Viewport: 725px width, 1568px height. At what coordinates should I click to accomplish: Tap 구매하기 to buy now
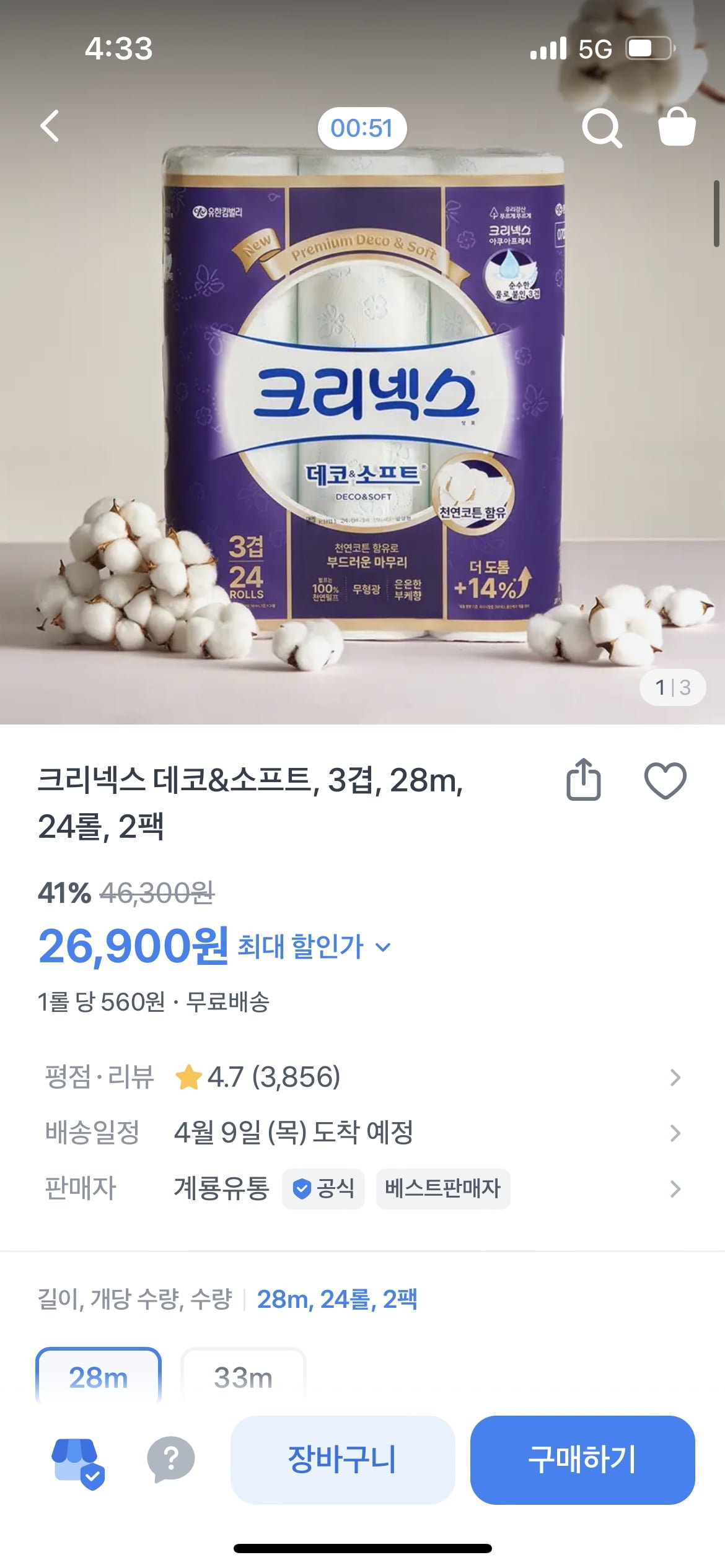pyautogui.click(x=582, y=1459)
